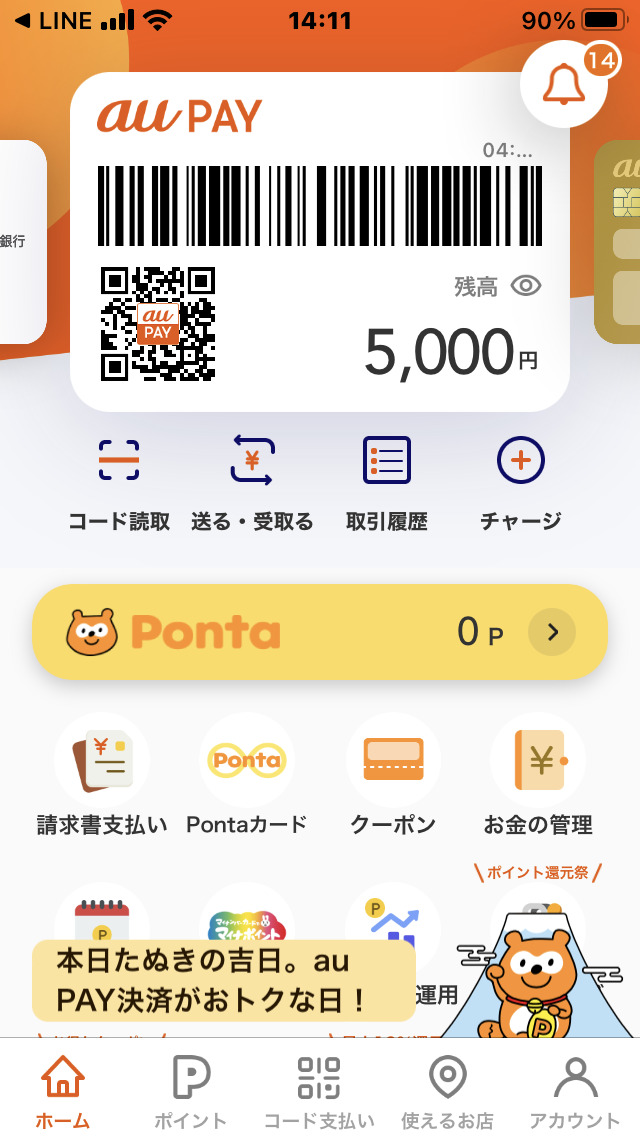Image resolution: width=640 pixels, height=1136 pixels.
Task: Switch to the 使えるお店 tab
Action: point(447,1090)
